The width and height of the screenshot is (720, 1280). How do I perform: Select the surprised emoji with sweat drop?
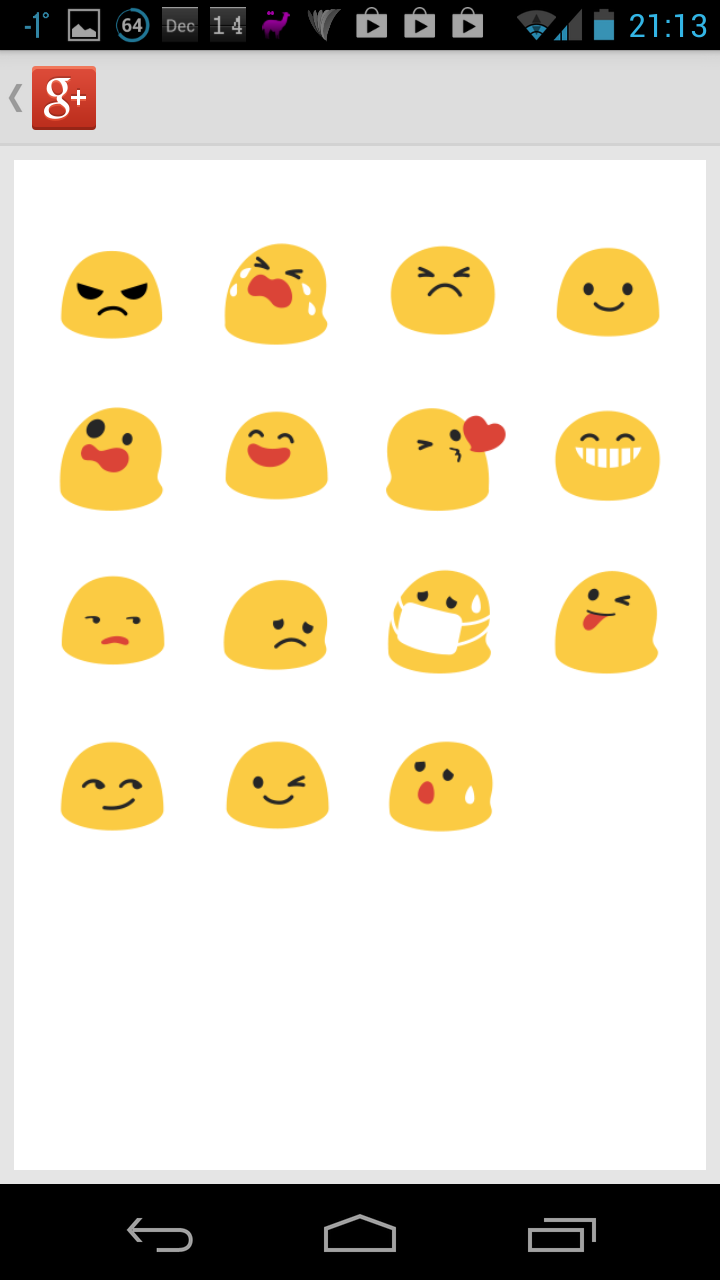pyautogui.click(x=441, y=786)
